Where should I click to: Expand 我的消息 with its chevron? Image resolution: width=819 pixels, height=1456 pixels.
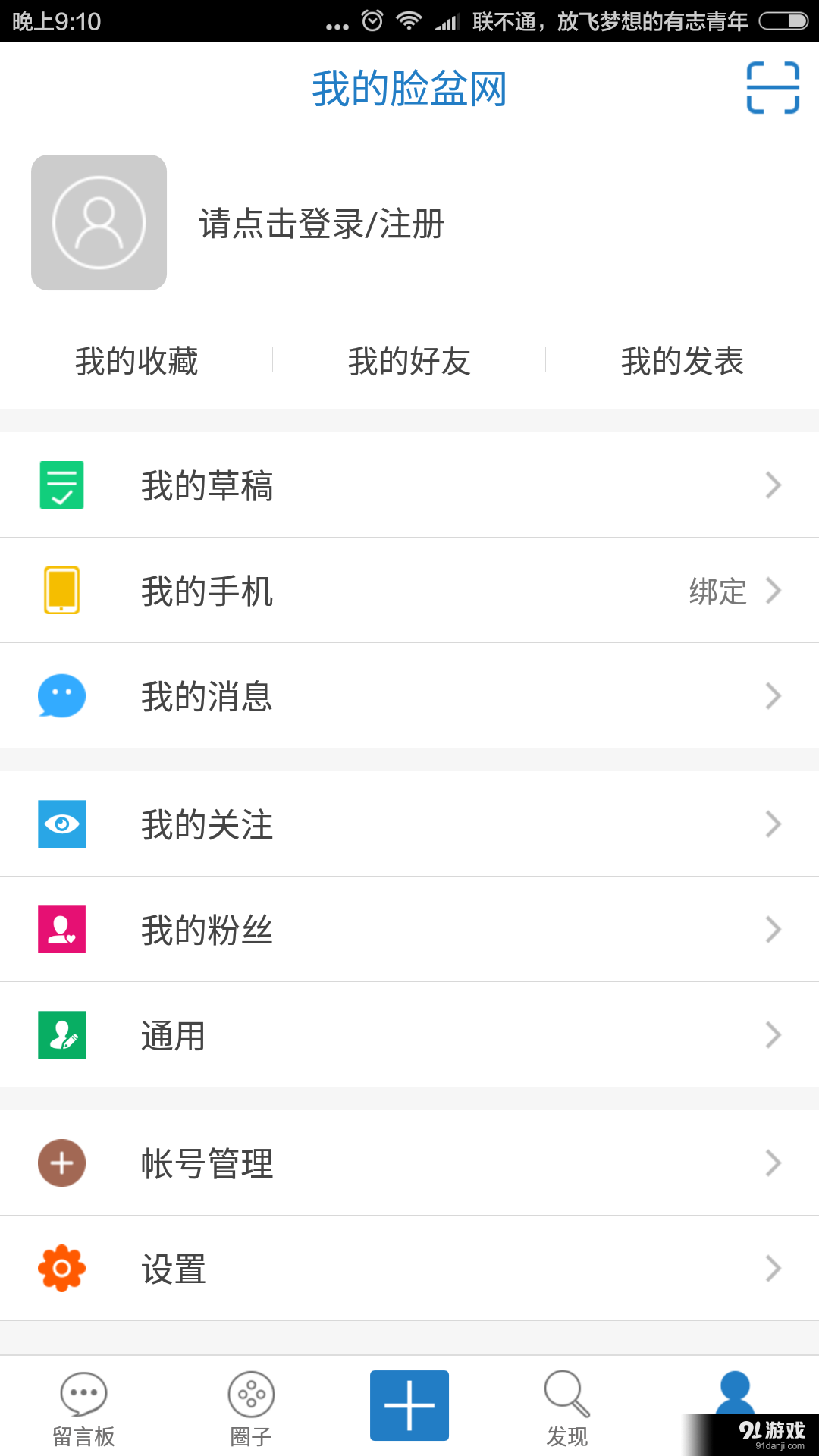tap(773, 695)
